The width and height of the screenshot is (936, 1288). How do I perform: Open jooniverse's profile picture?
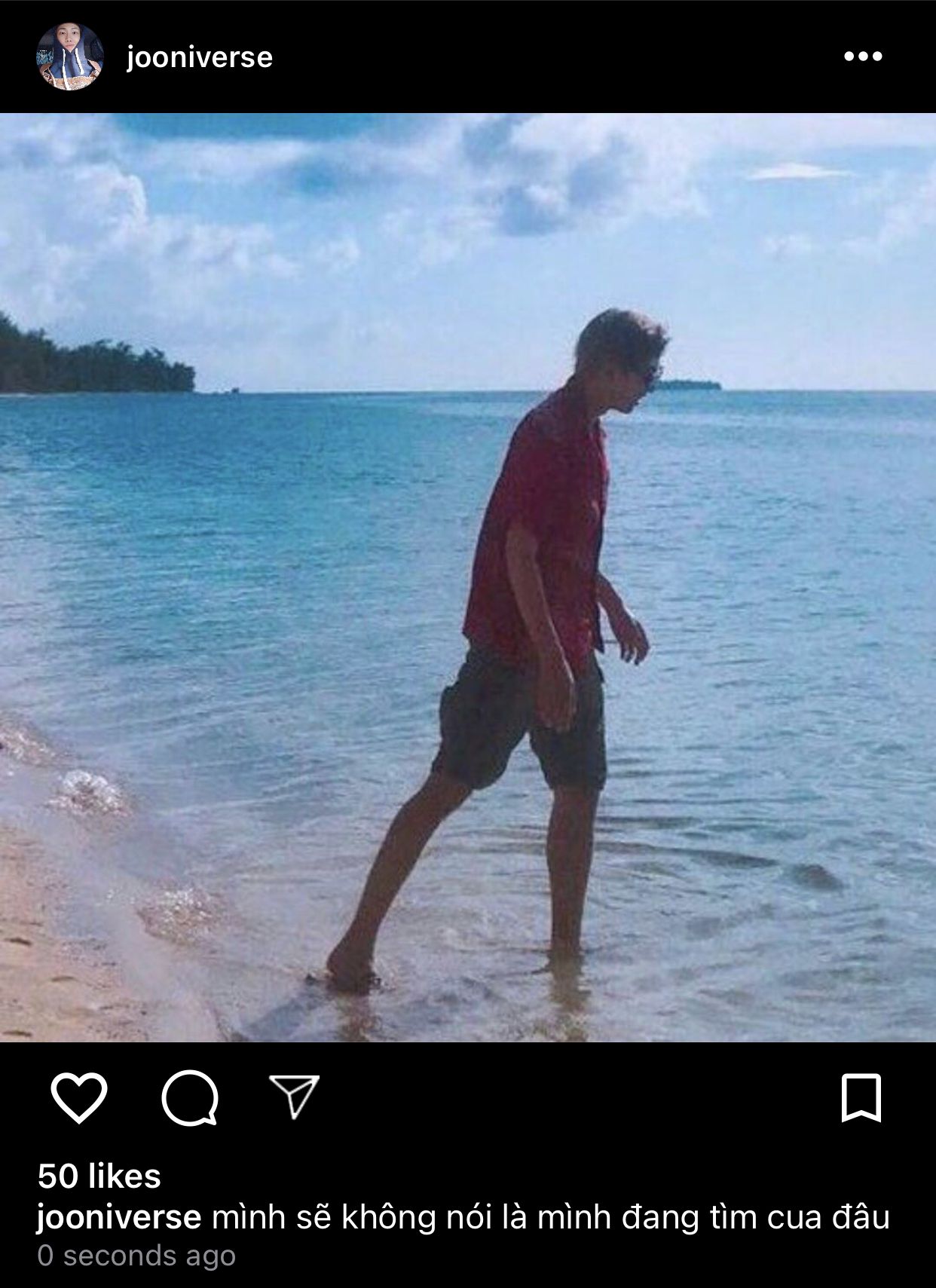click(69, 57)
